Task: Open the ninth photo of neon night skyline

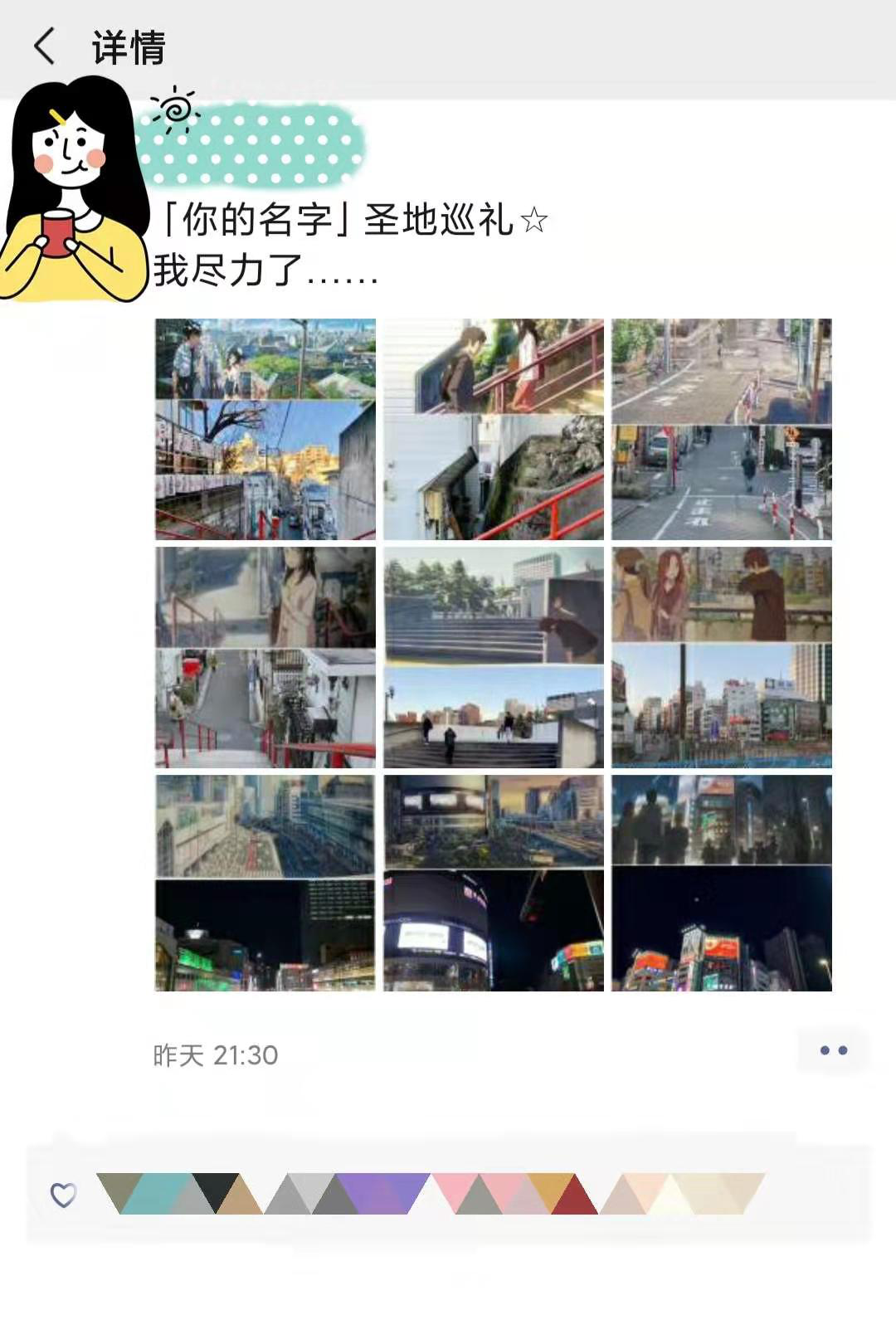Action: pos(722,883)
